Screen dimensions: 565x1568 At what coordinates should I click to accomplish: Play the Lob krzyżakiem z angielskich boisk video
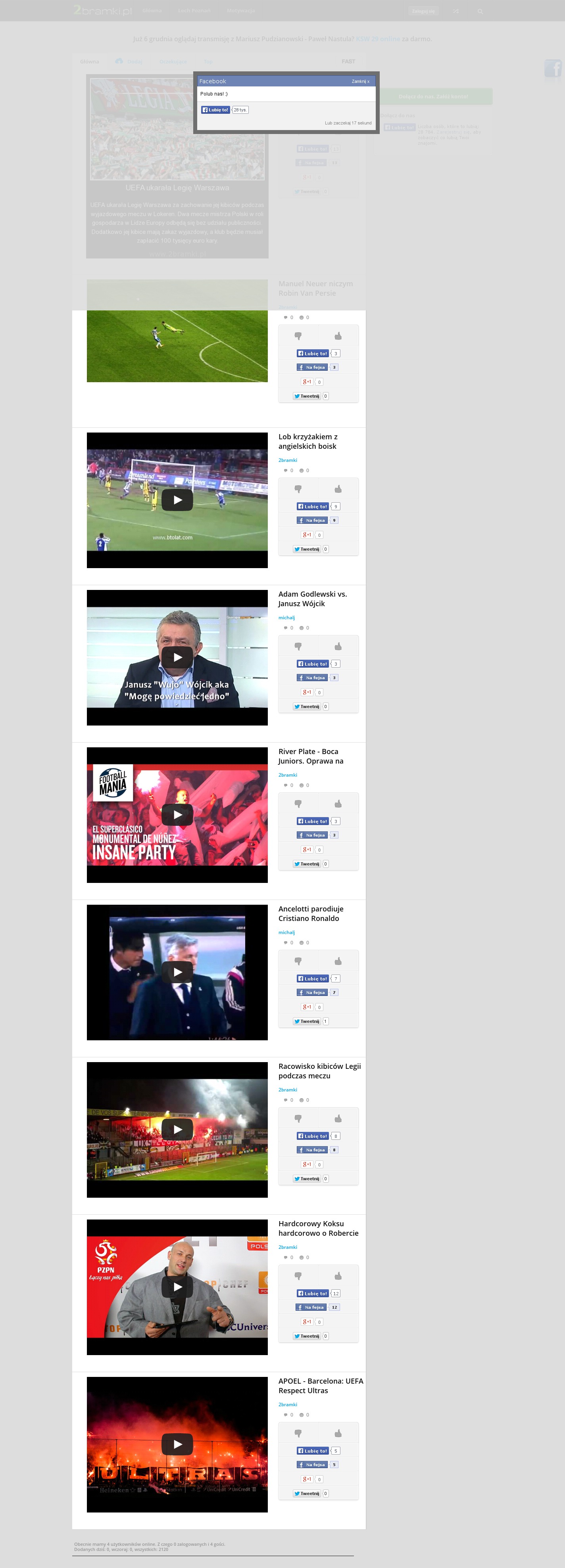click(177, 500)
